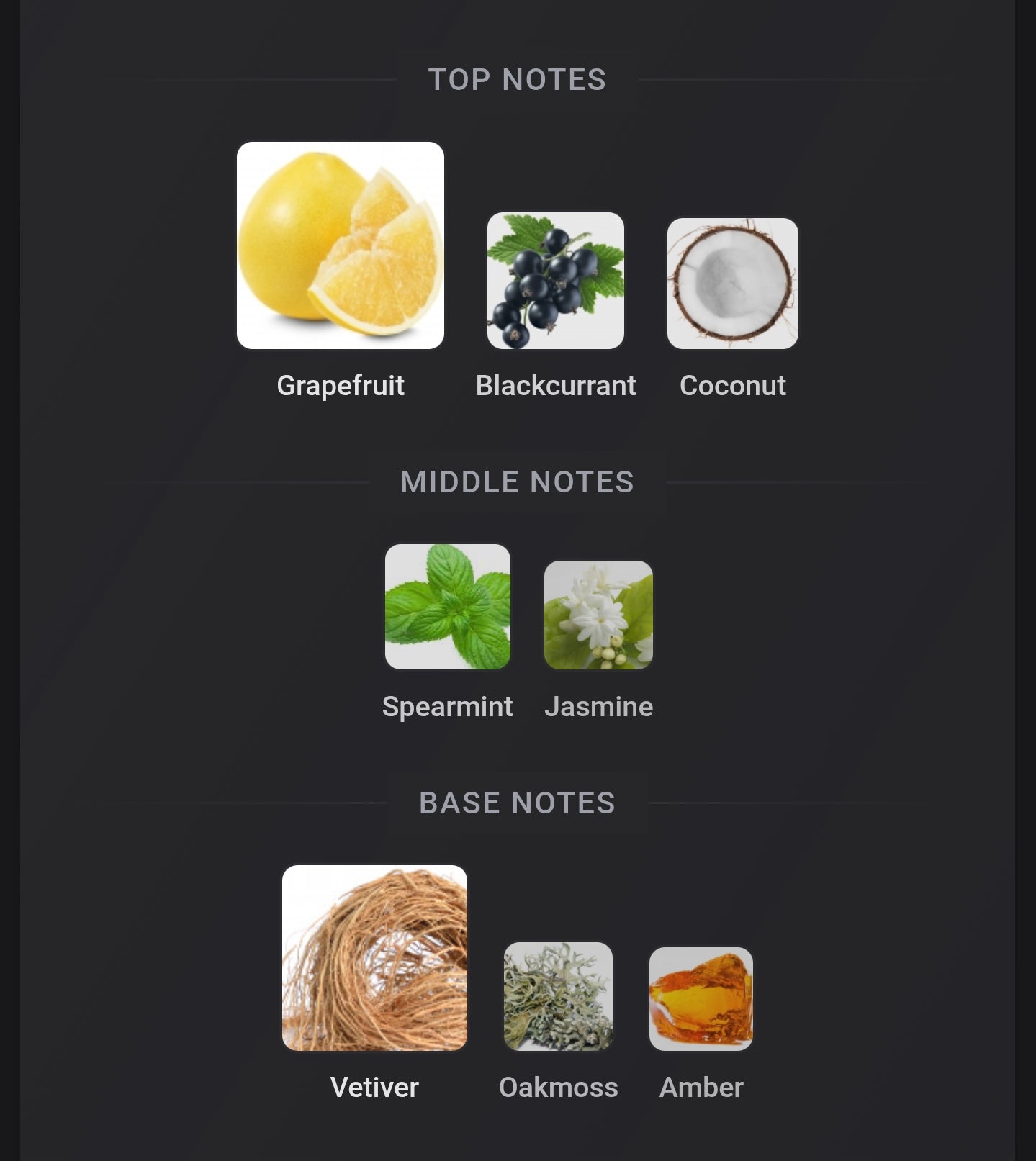Select the Amber note tile
Screen dimensions: 1036x1161
tap(701, 999)
